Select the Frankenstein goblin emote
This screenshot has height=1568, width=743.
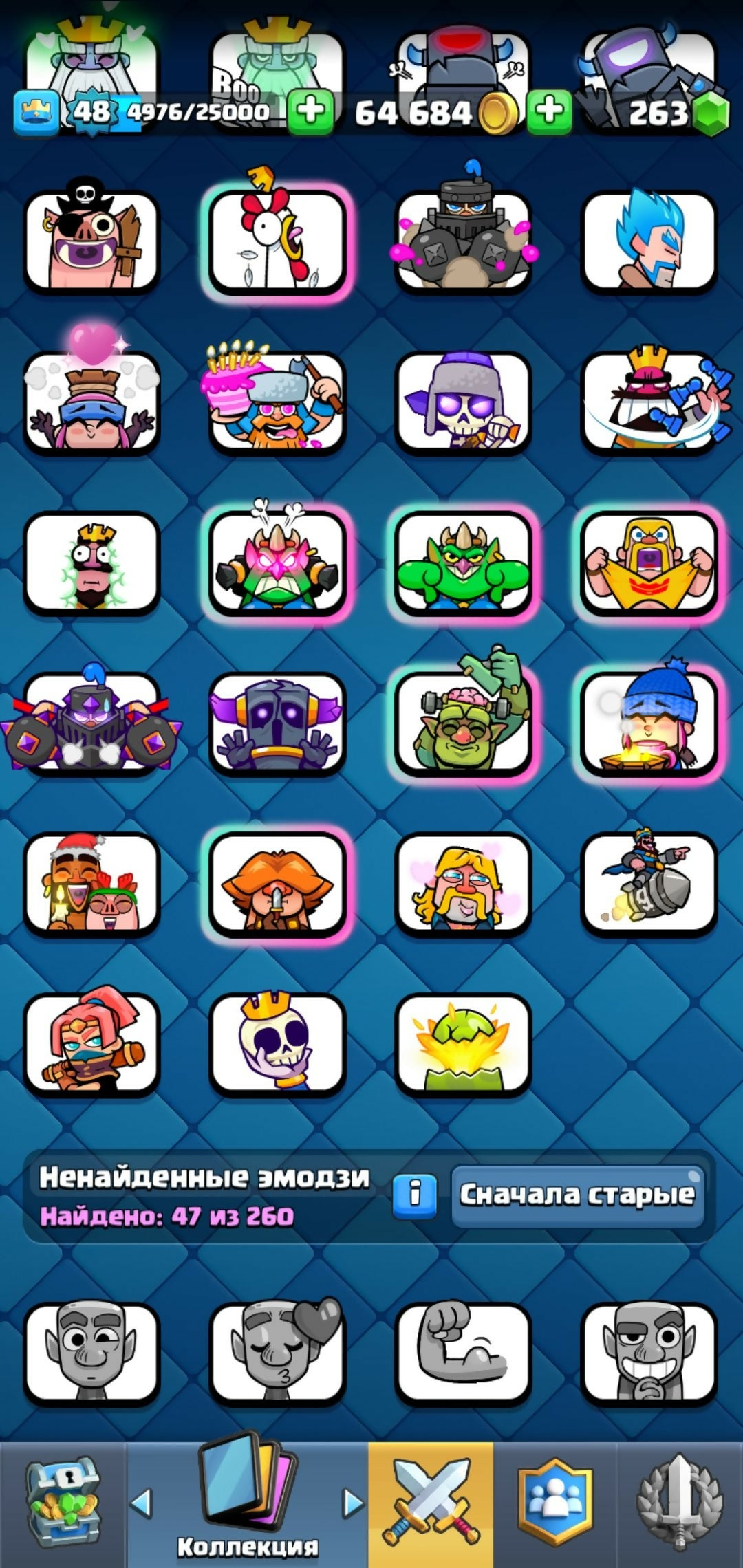[463, 723]
